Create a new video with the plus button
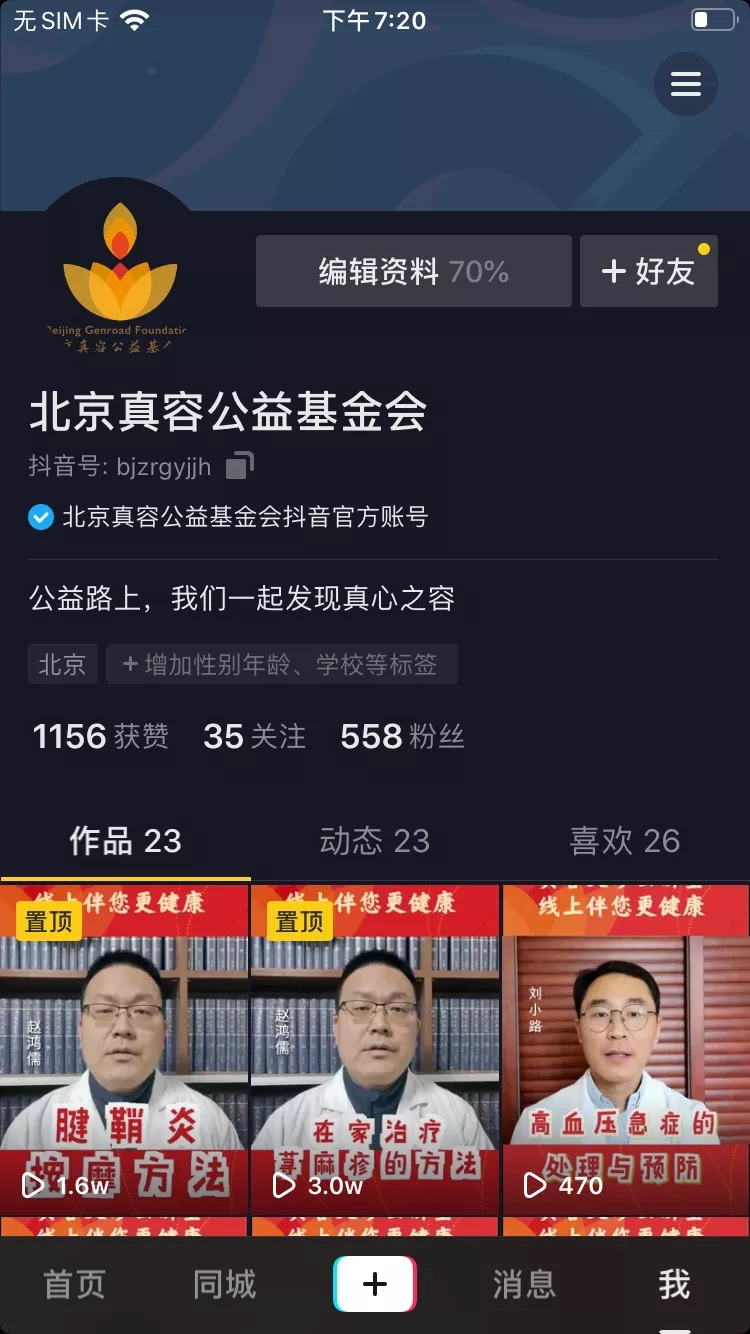The image size is (750, 1334). (x=374, y=1284)
